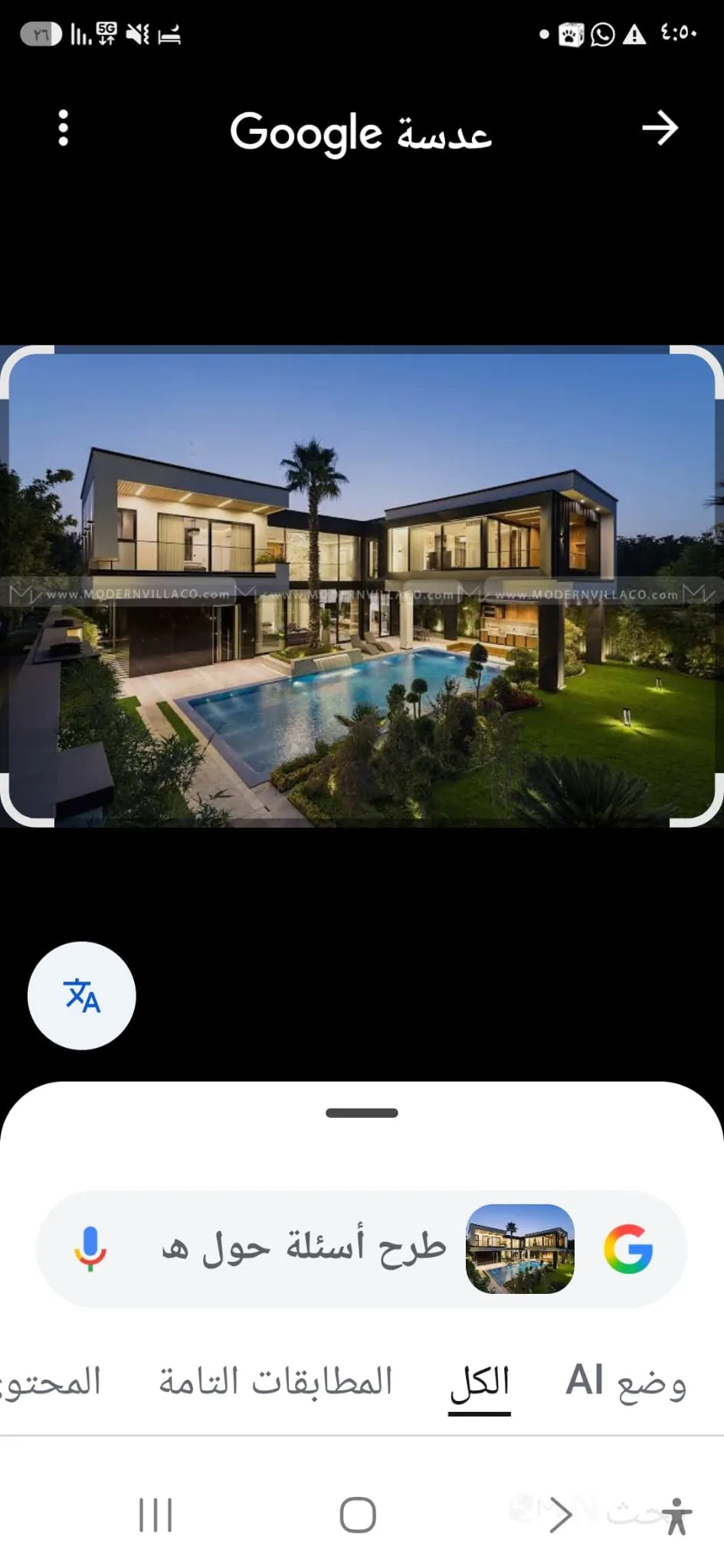724x1568 pixels.
Task: Open the translate button
Action: (82, 995)
